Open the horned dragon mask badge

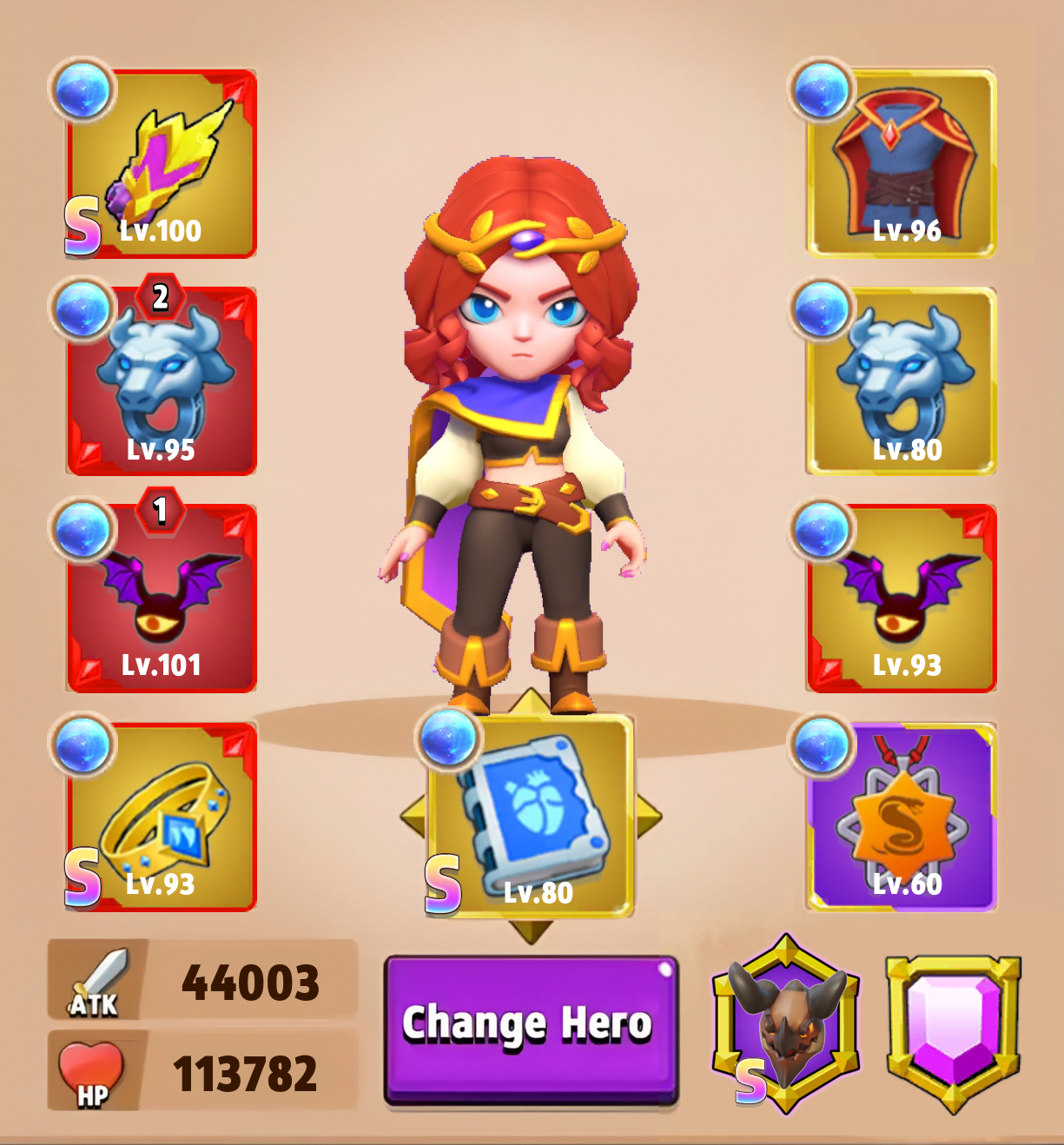click(786, 1025)
